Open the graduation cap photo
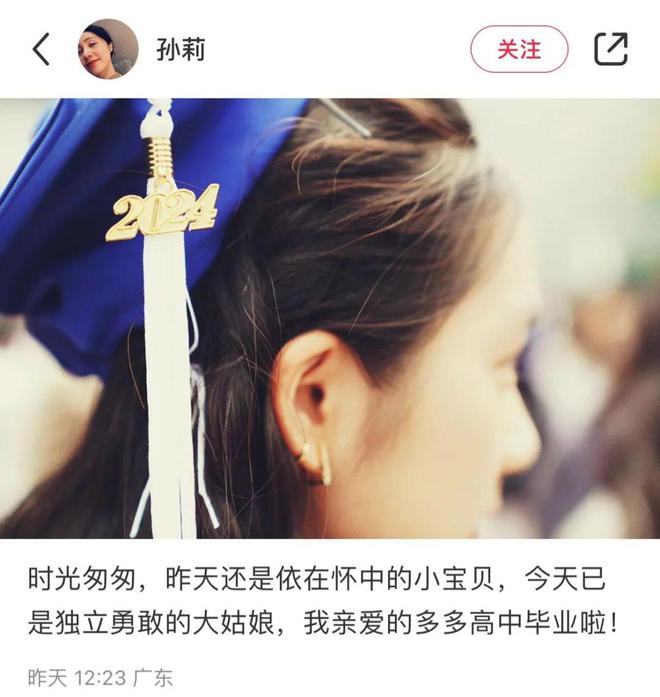This screenshot has width=660, height=697. [x=330, y=318]
